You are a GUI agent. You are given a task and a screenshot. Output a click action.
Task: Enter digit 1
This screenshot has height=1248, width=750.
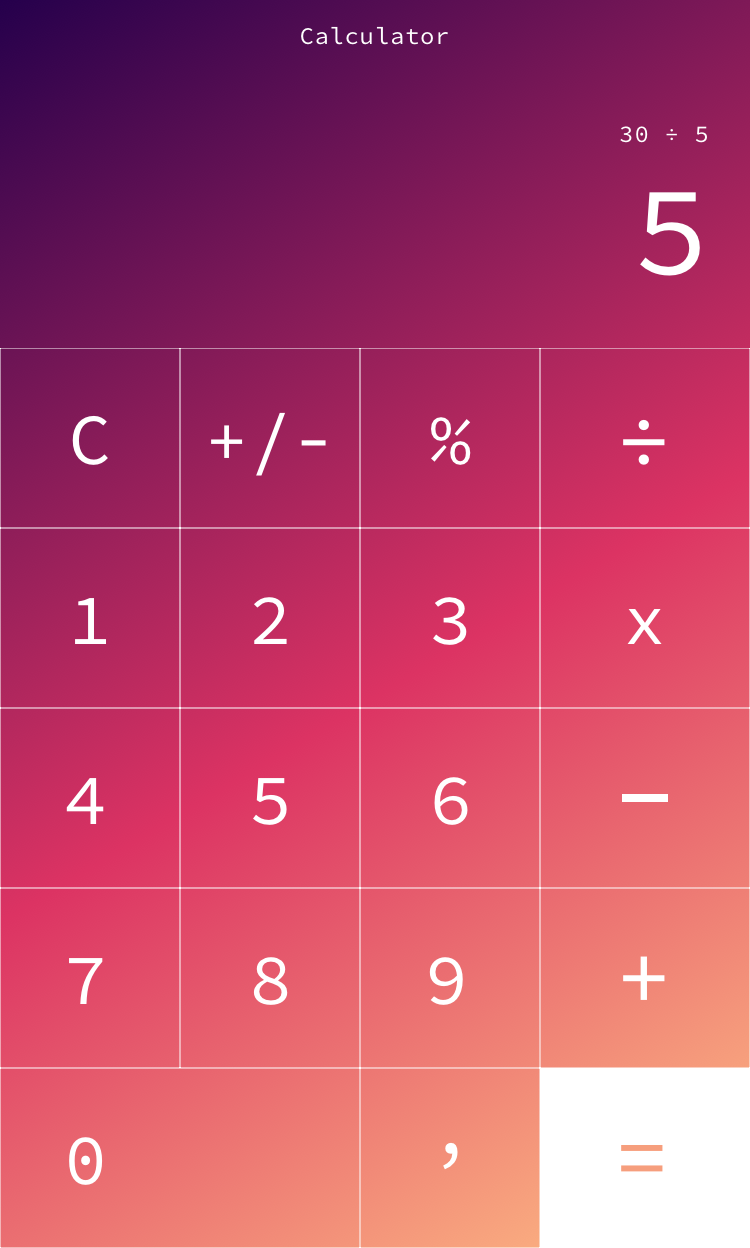[90, 619]
